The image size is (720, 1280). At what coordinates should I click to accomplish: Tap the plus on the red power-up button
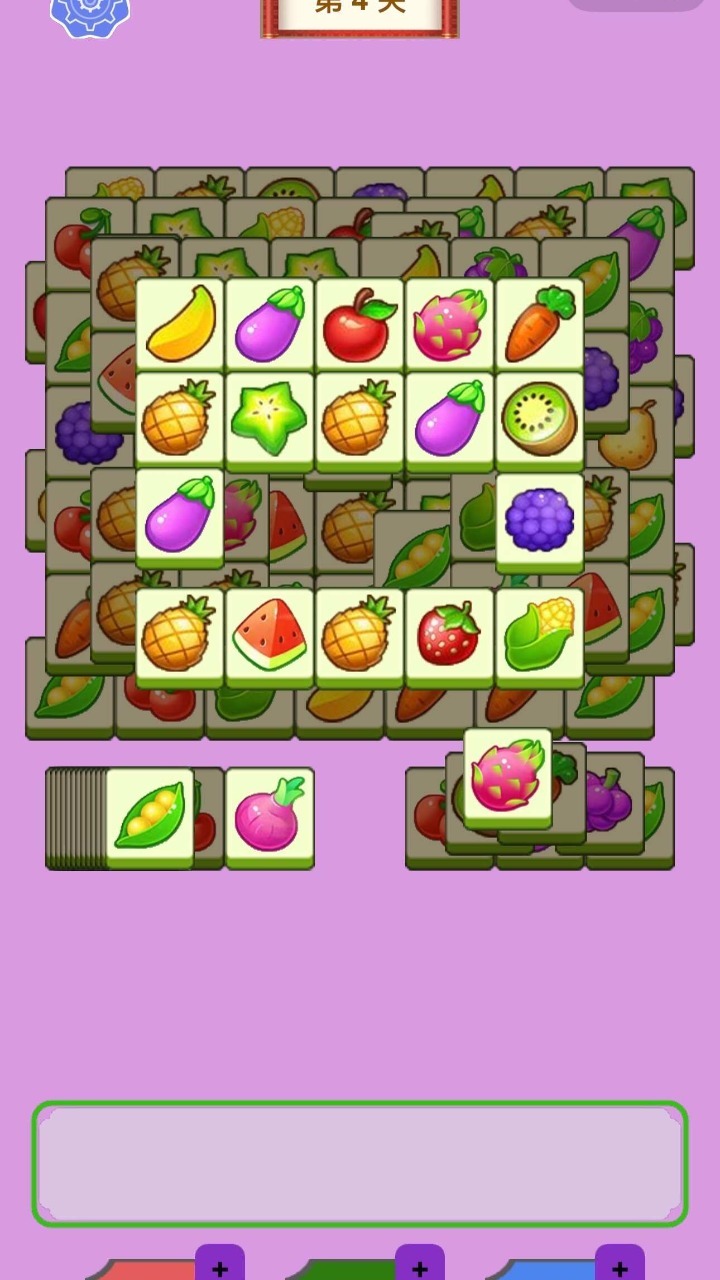tap(220, 1264)
